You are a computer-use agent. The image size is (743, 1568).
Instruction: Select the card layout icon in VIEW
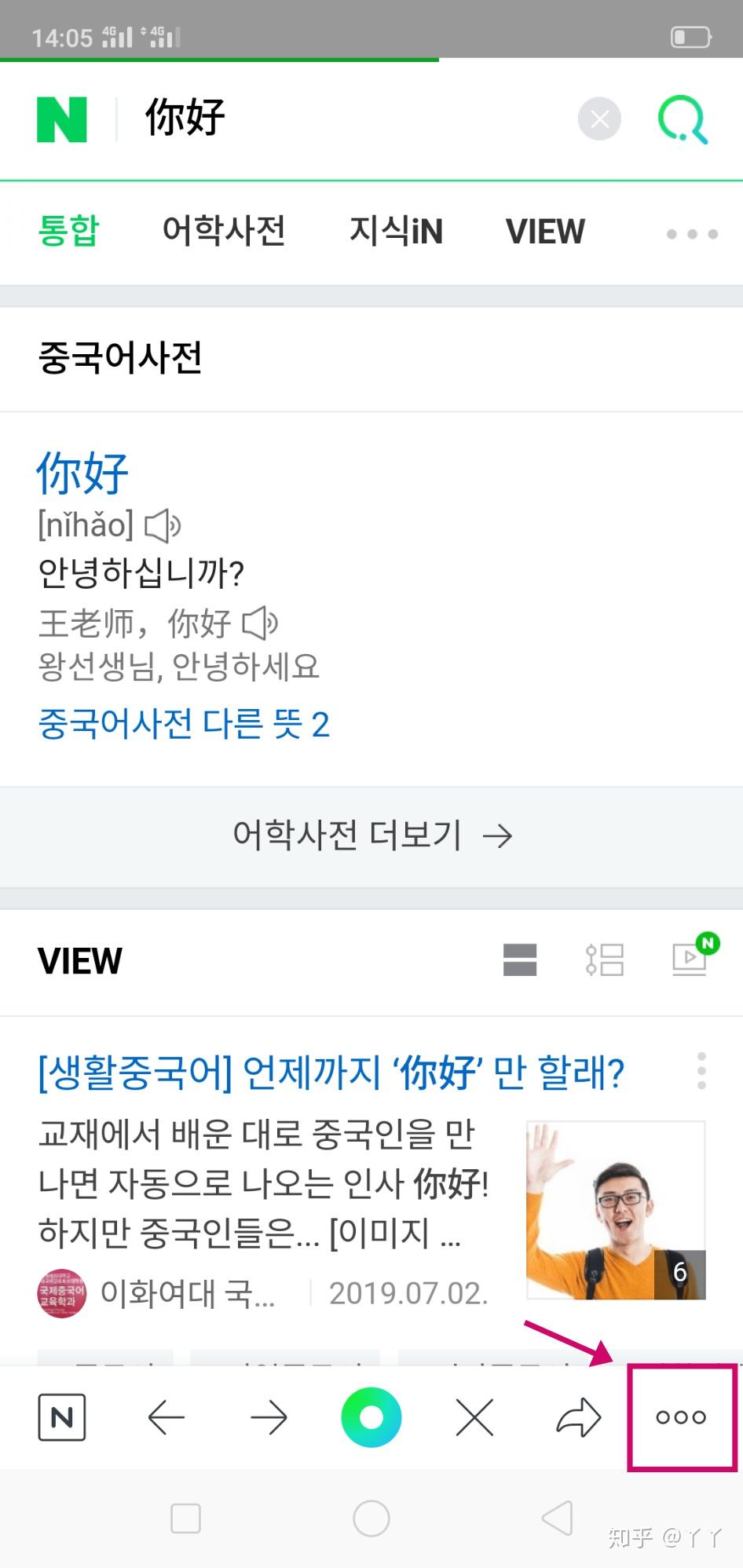520,959
